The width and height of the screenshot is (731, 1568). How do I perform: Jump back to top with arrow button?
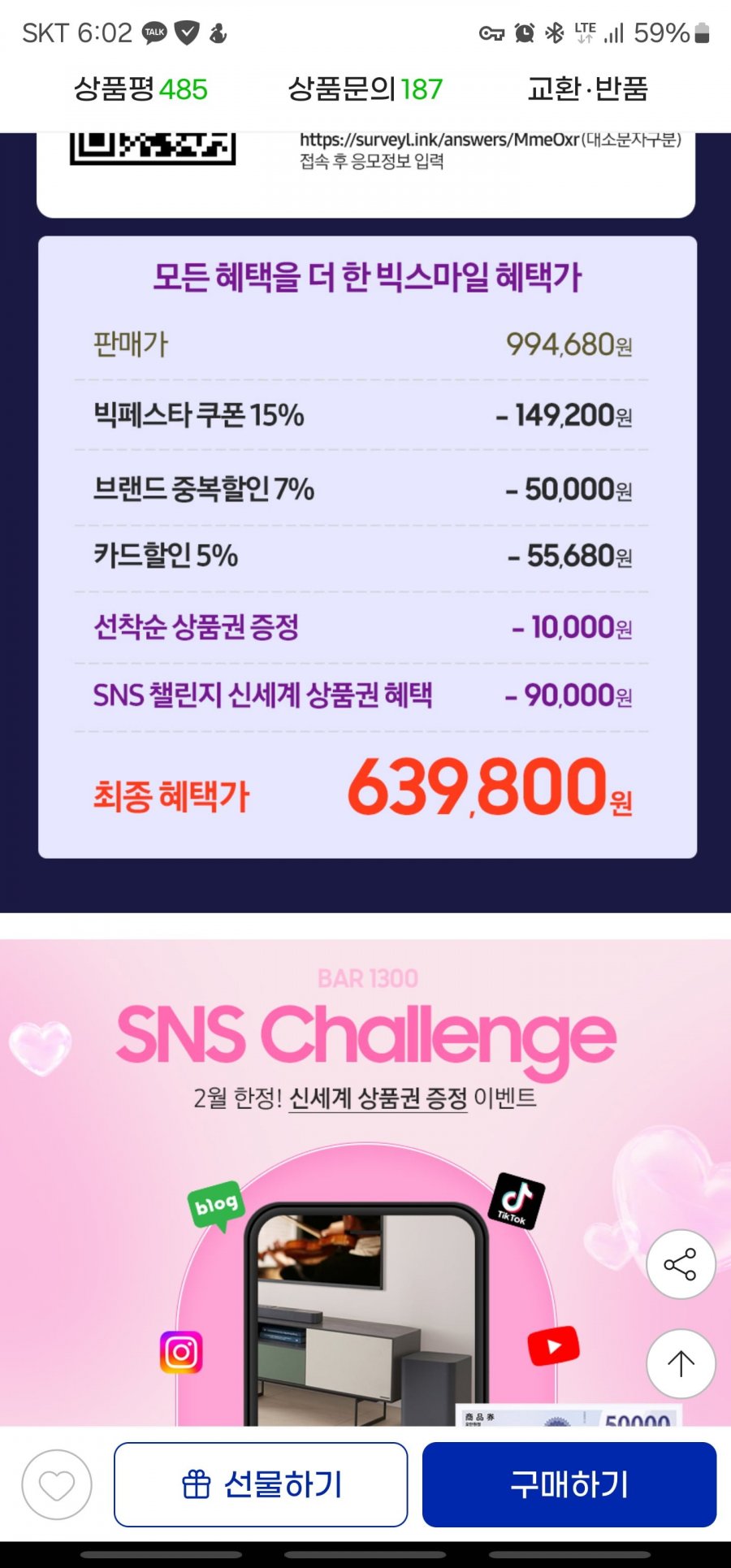(680, 1363)
